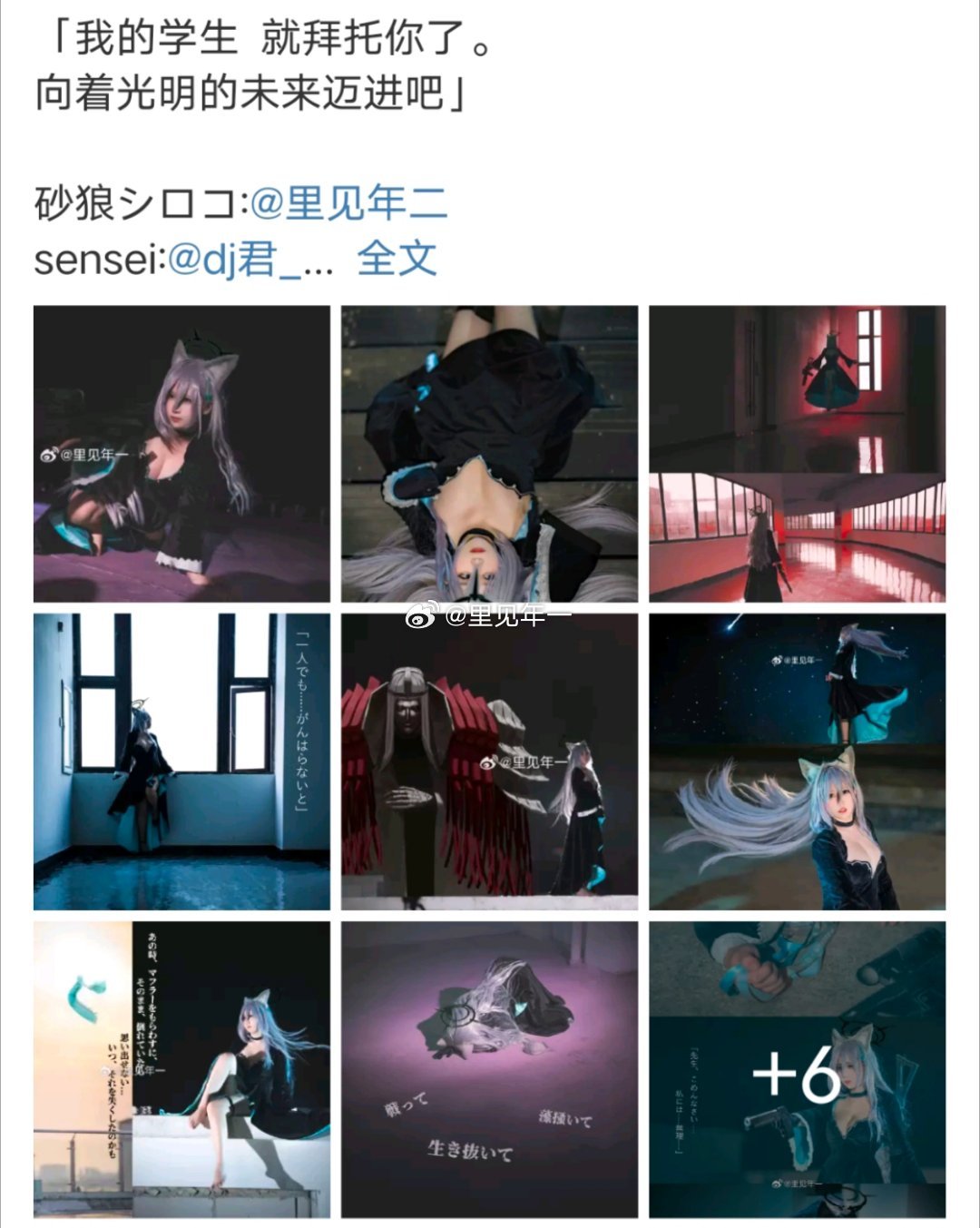
Task: Open the upside-down lying pose photo
Action: (x=489, y=454)
